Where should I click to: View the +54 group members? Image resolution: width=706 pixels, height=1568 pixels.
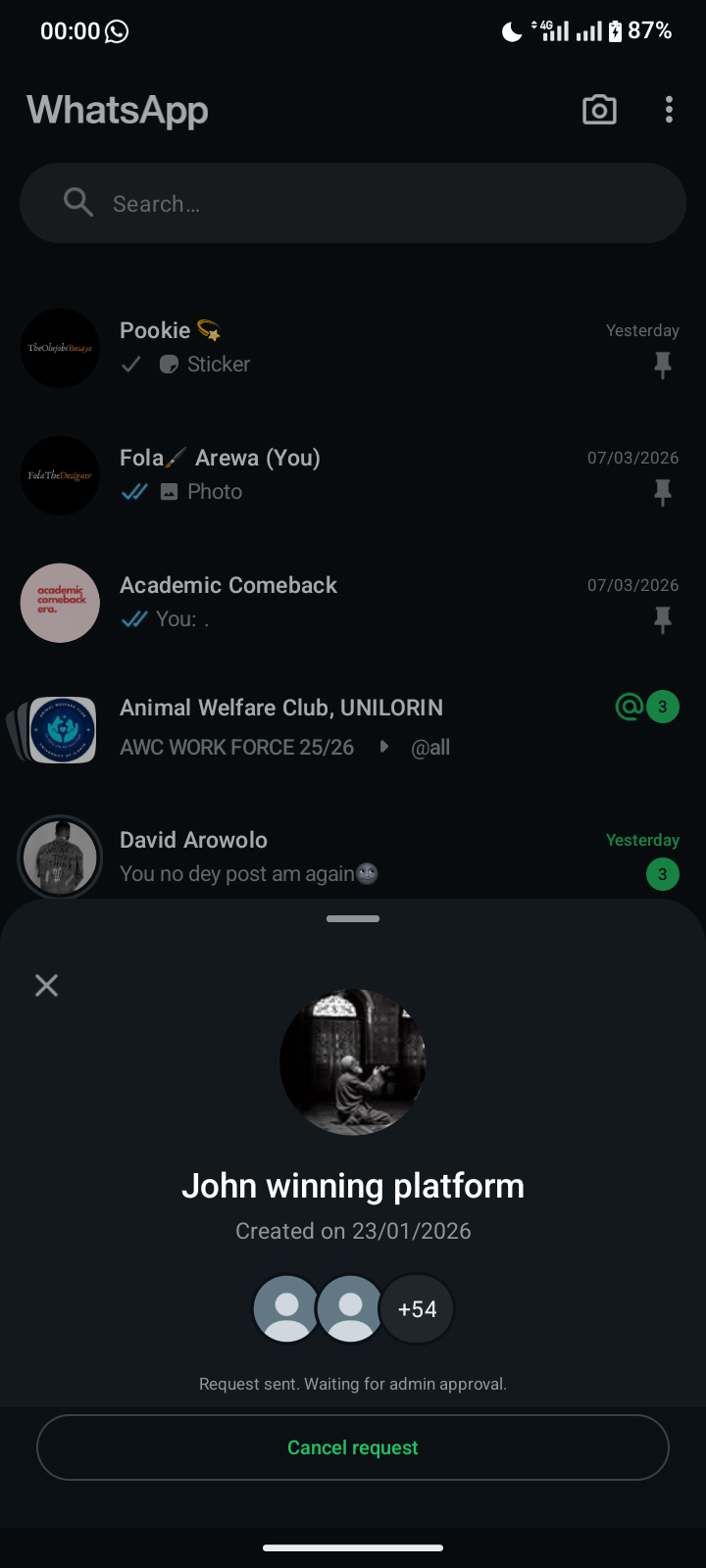(x=417, y=1309)
